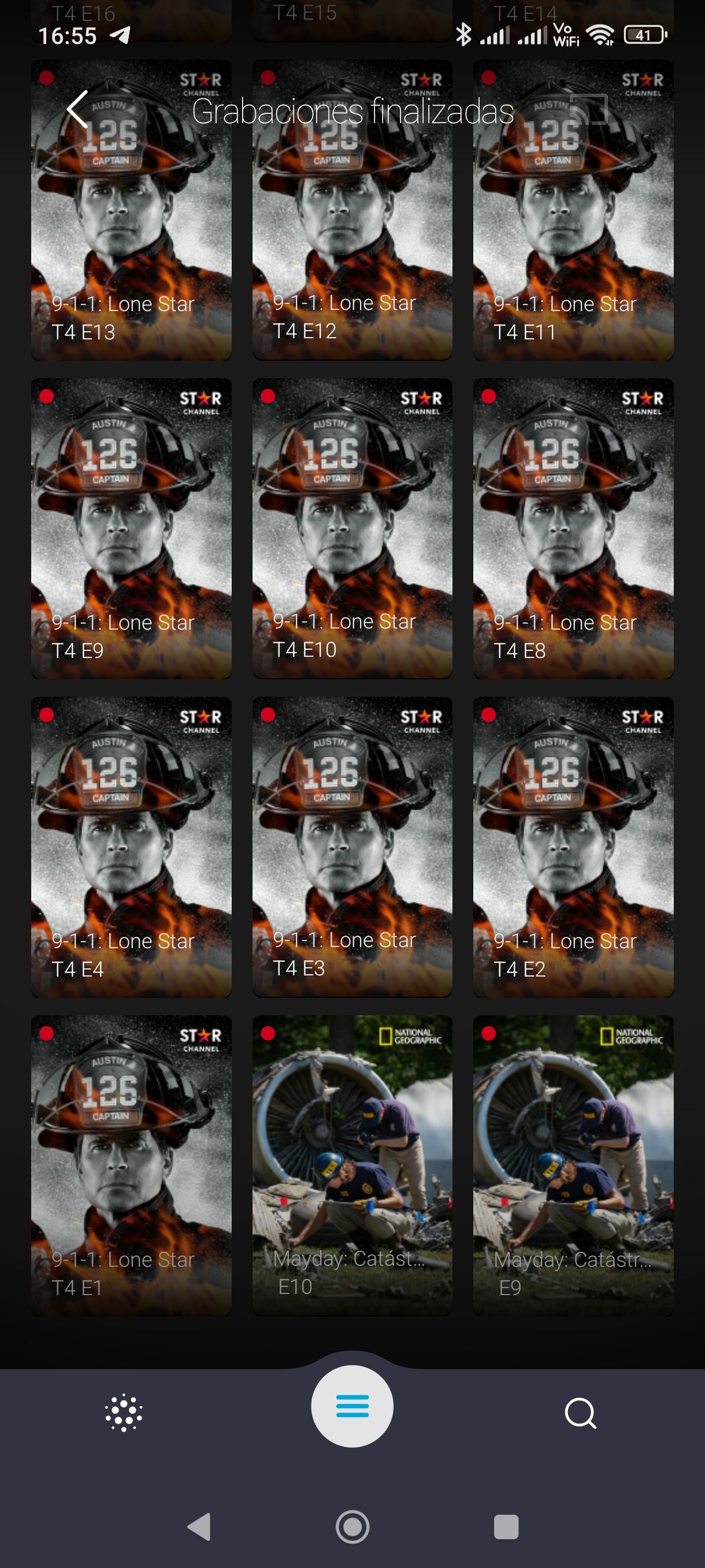This screenshot has height=1568, width=705.
Task: Open the central hamburger menu button
Action: [x=351, y=1406]
